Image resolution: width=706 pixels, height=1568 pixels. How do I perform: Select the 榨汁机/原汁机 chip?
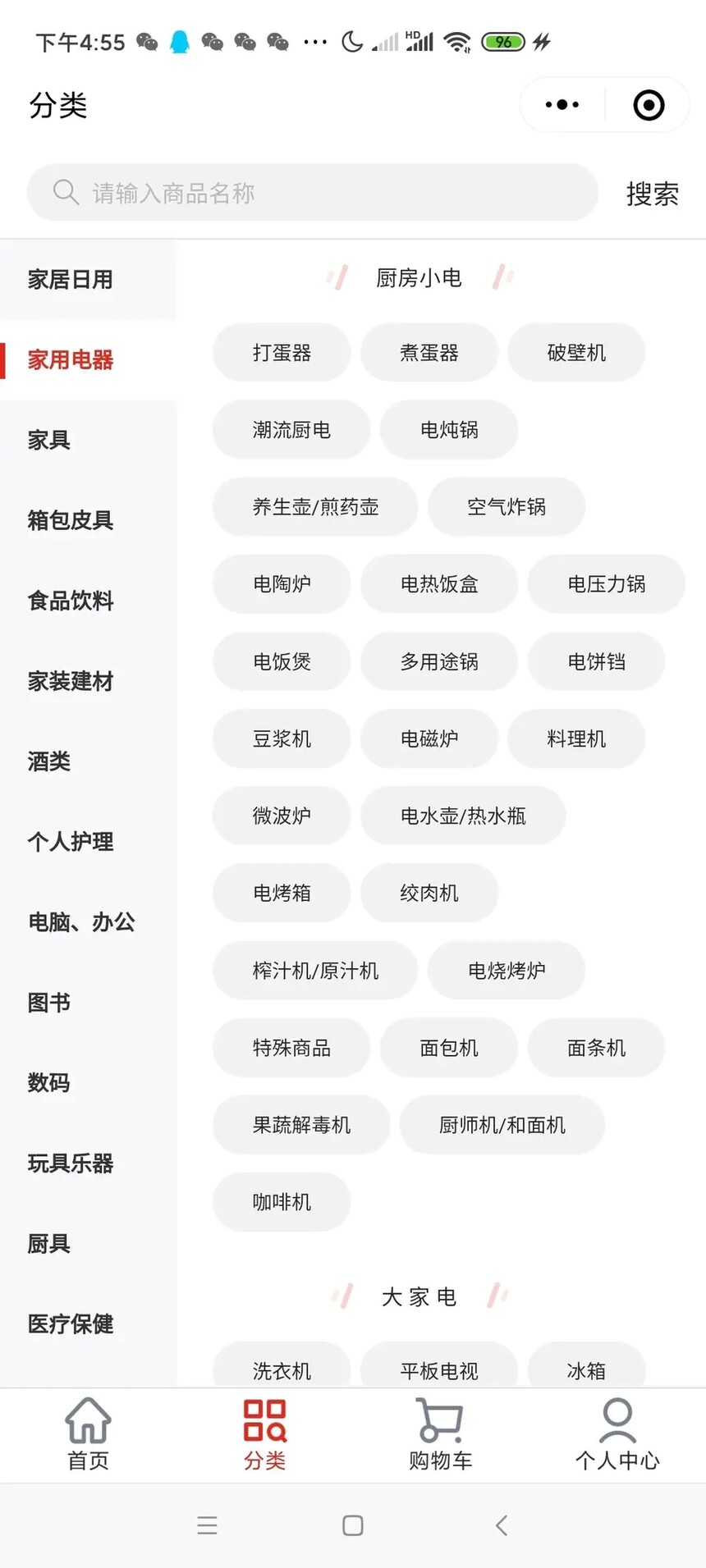tap(315, 971)
